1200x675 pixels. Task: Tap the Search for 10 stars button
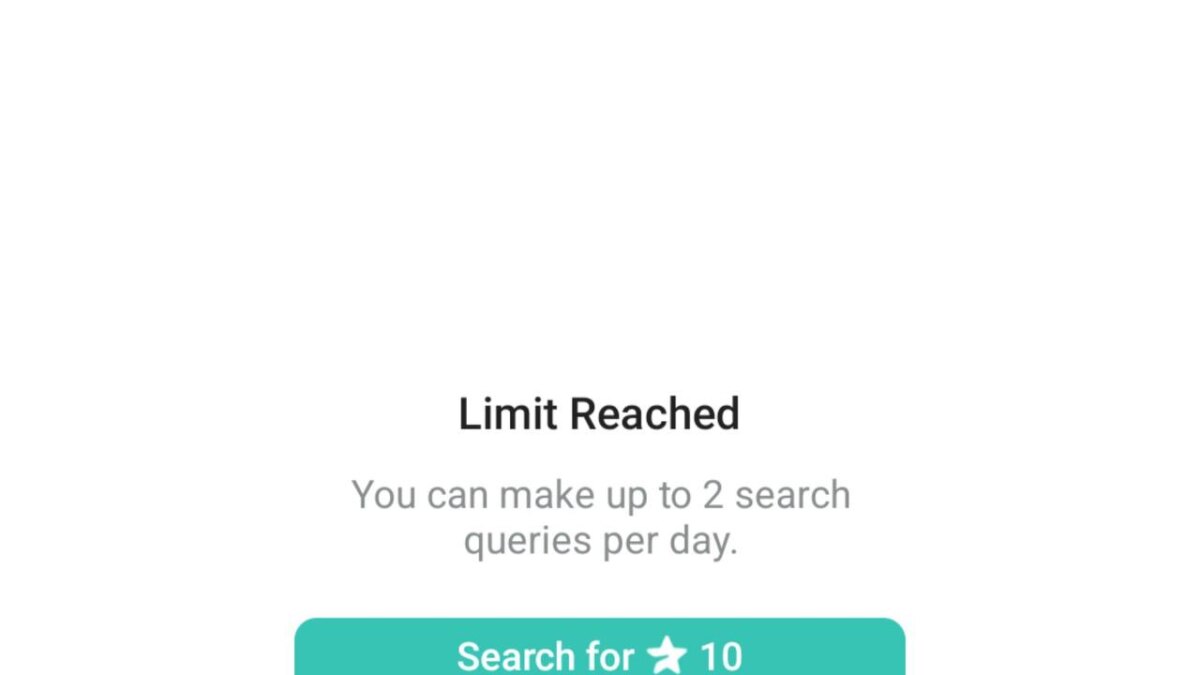[x=600, y=652]
